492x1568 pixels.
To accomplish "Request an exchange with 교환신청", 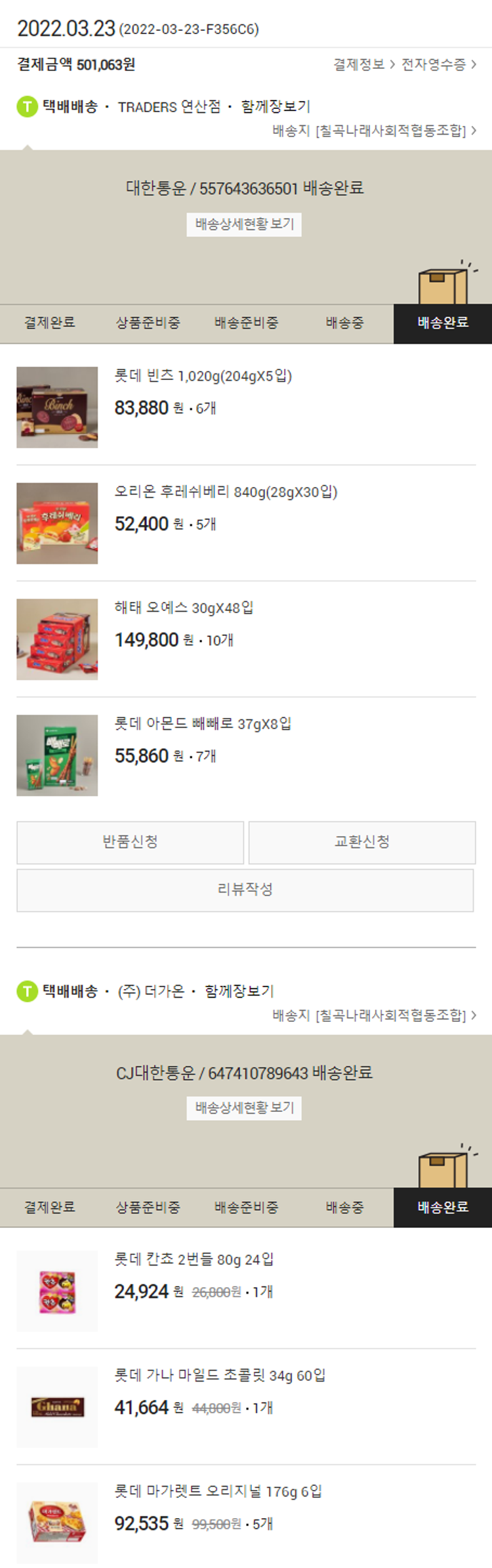I will (x=361, y=842).
